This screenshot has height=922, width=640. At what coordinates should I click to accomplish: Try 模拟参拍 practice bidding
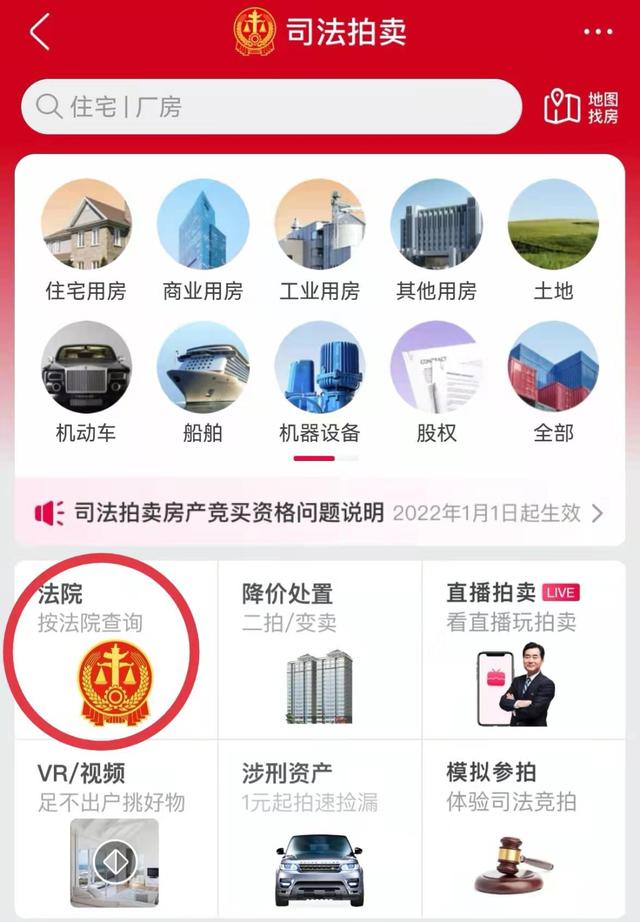[x=523, y=828]
